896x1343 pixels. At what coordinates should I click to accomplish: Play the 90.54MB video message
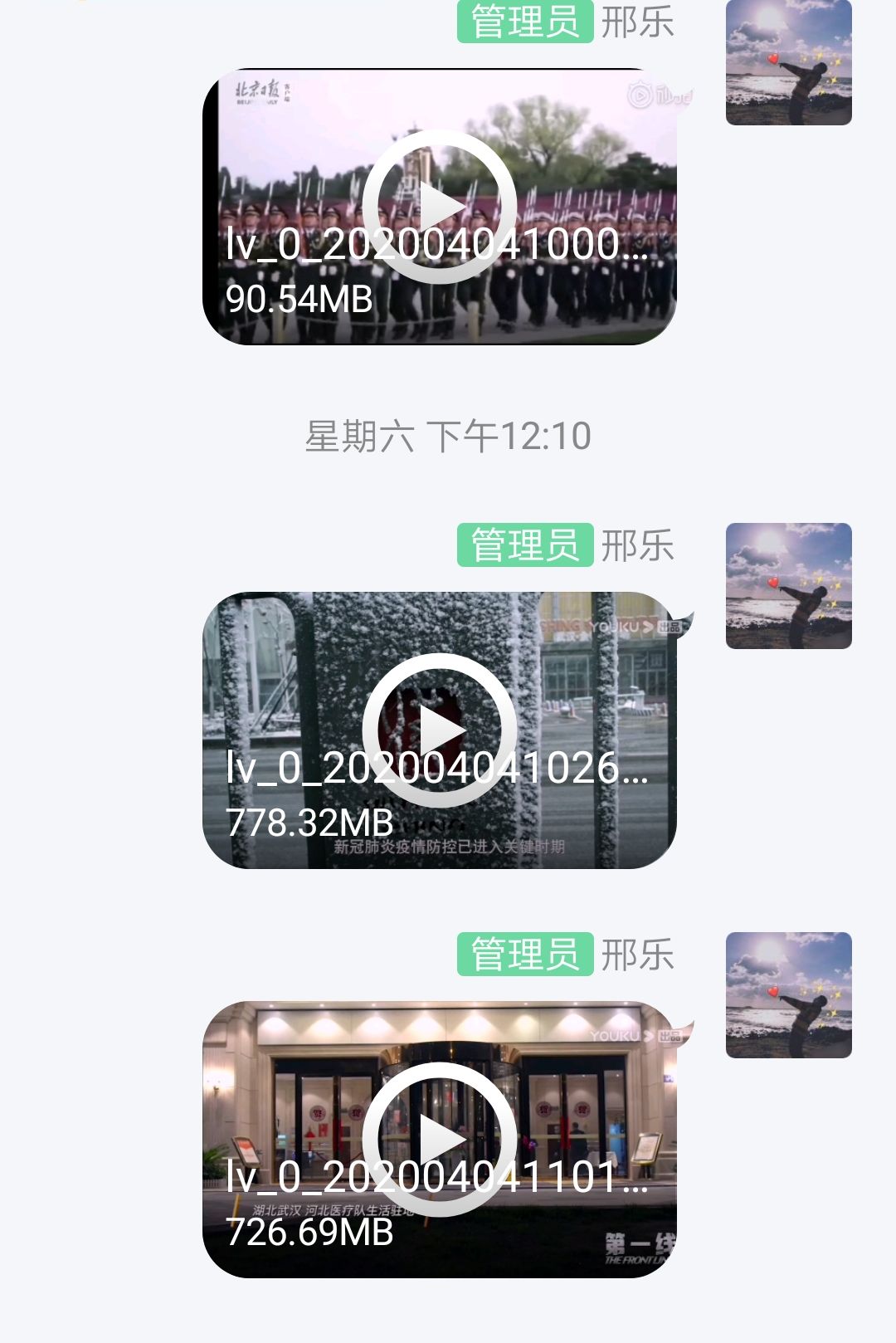[x=439, y=207]
